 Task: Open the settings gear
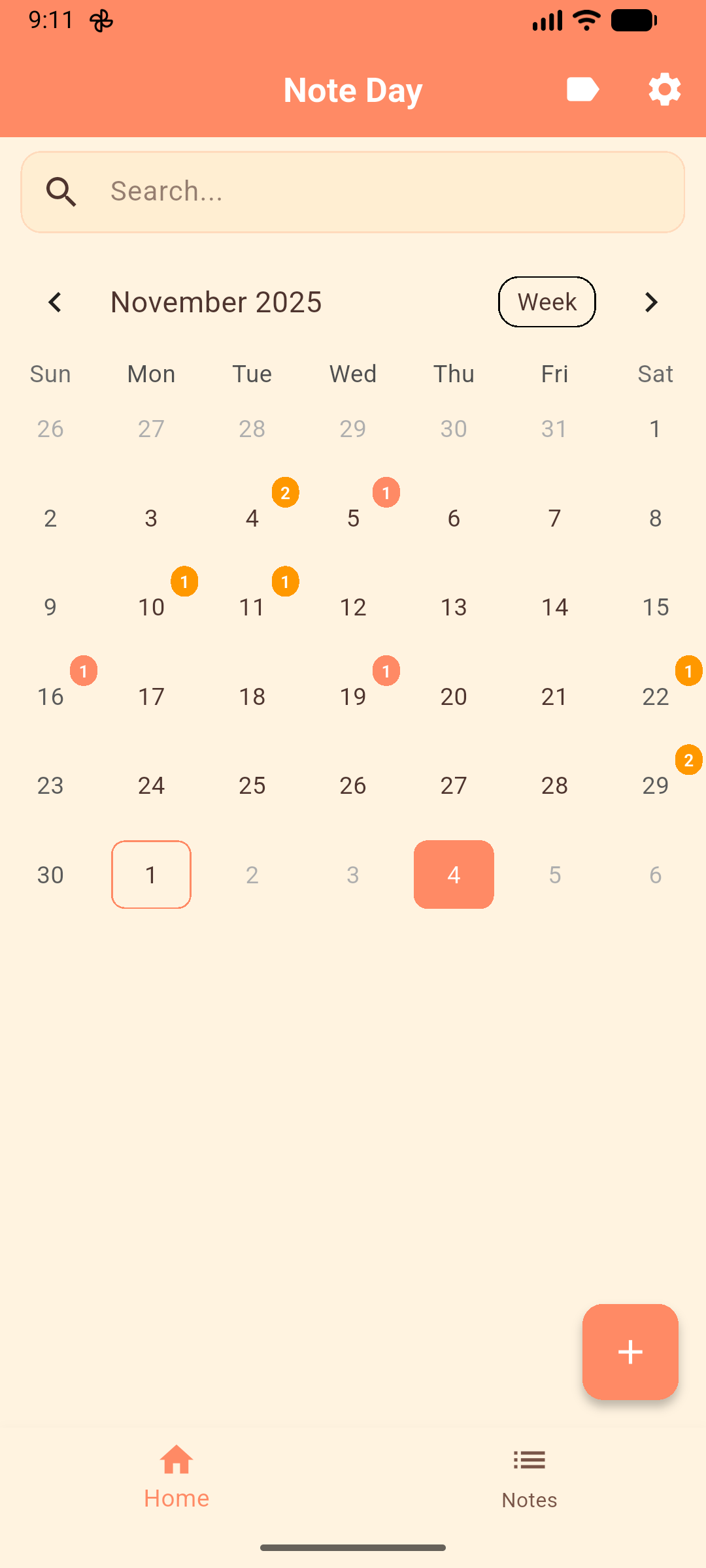pos(664,90)
